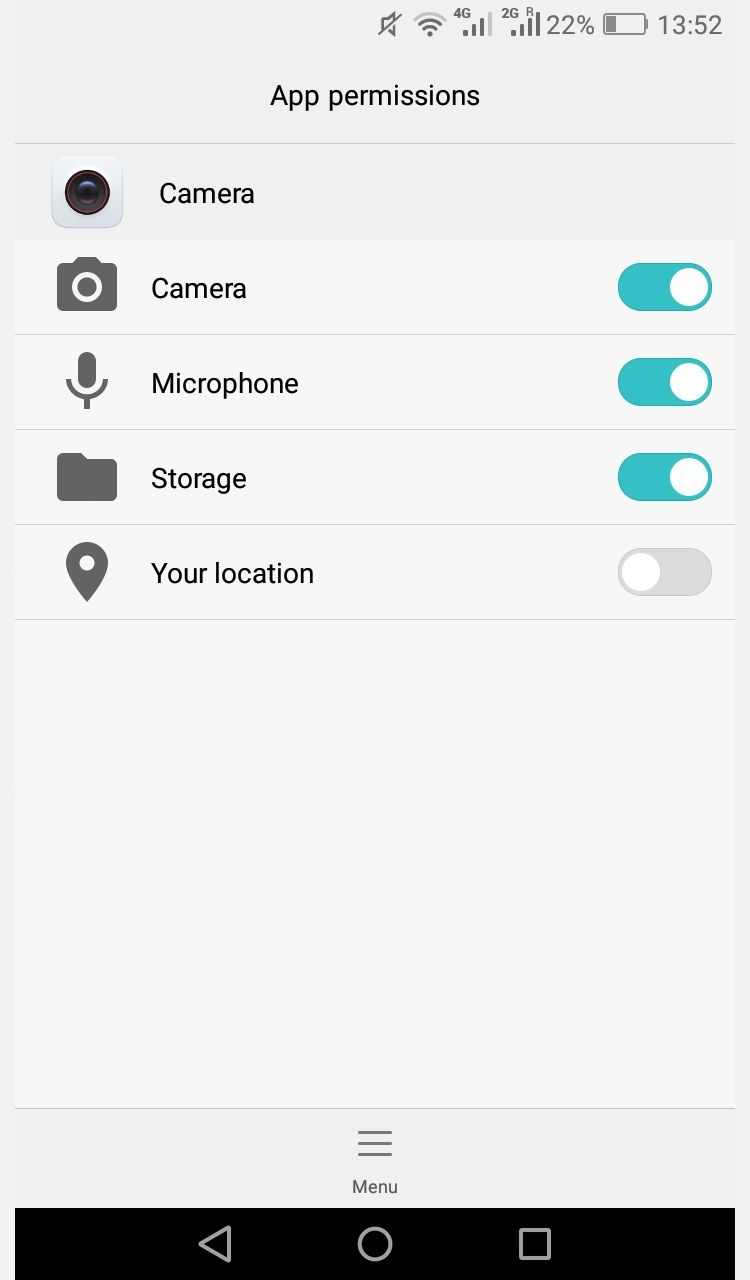This screenshot has width=750, height=1280.
Task: Click the storage folder icon
Action: 87,476
